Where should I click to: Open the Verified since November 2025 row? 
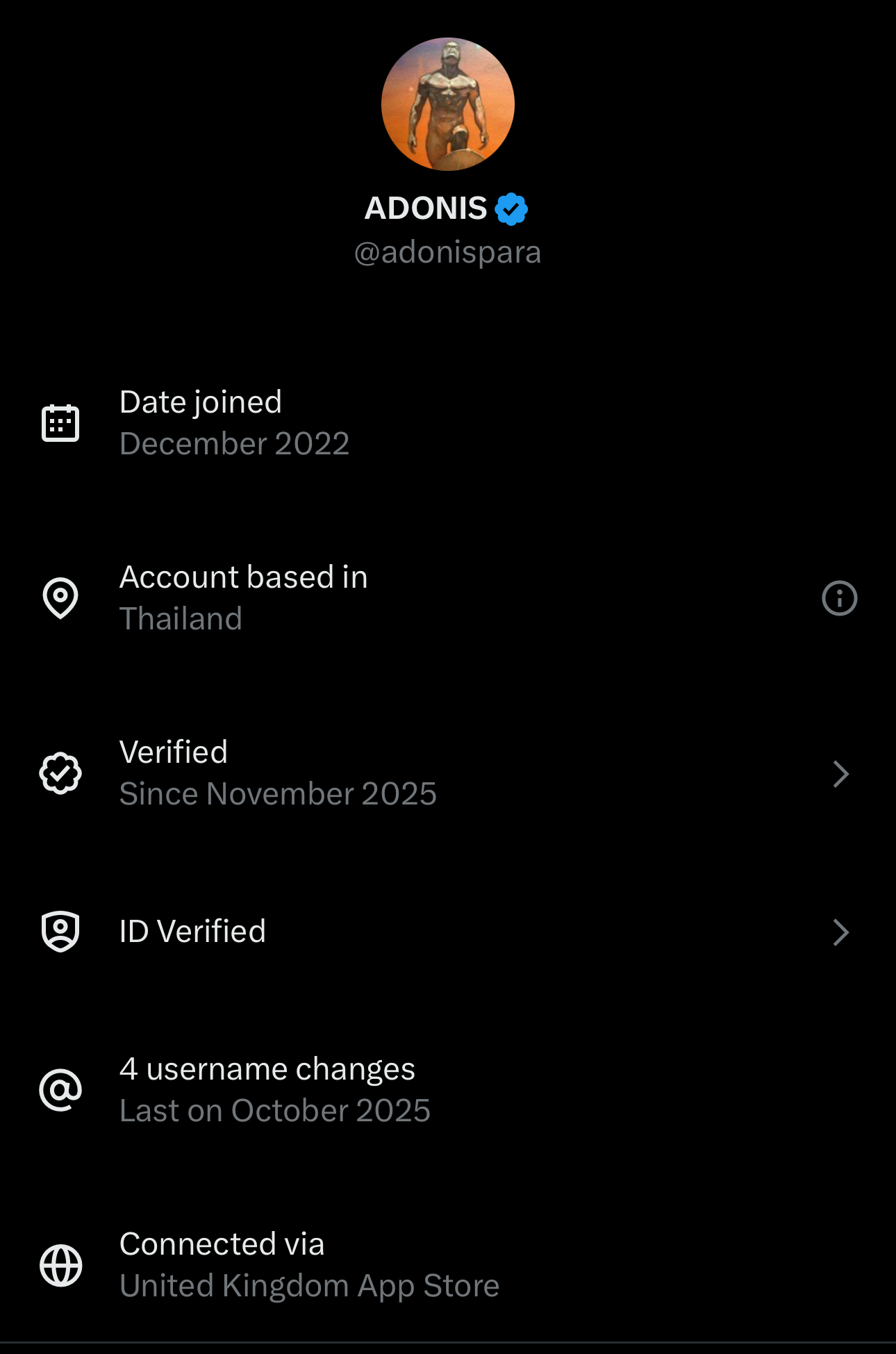click(447, 773)
